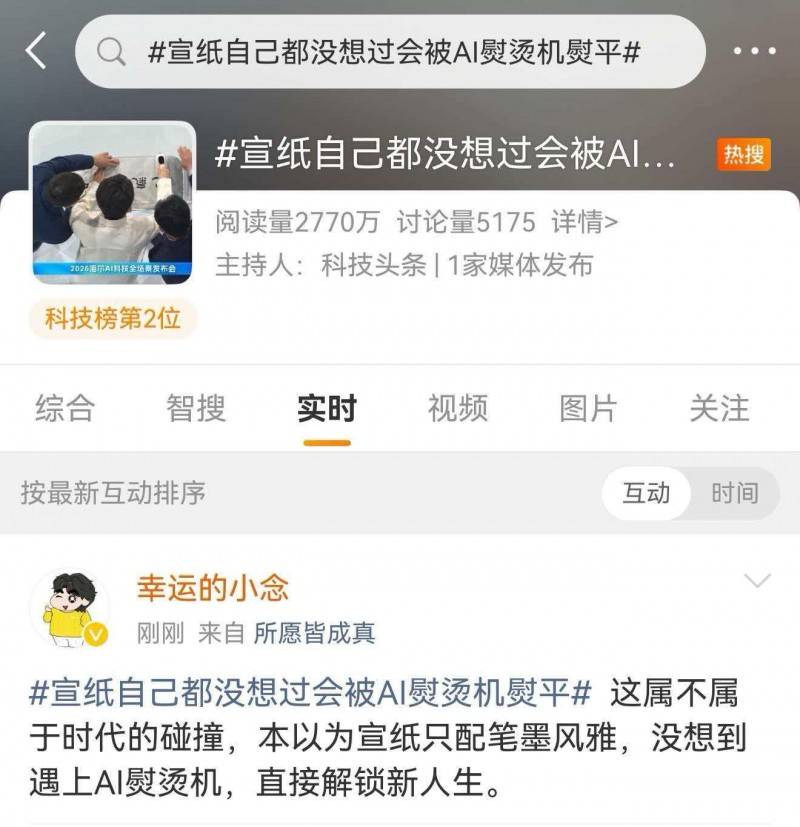The height and width of the screenshot is (827, 800).
Task: Go back using the top-left arrow
Action: tap(36, 51)
